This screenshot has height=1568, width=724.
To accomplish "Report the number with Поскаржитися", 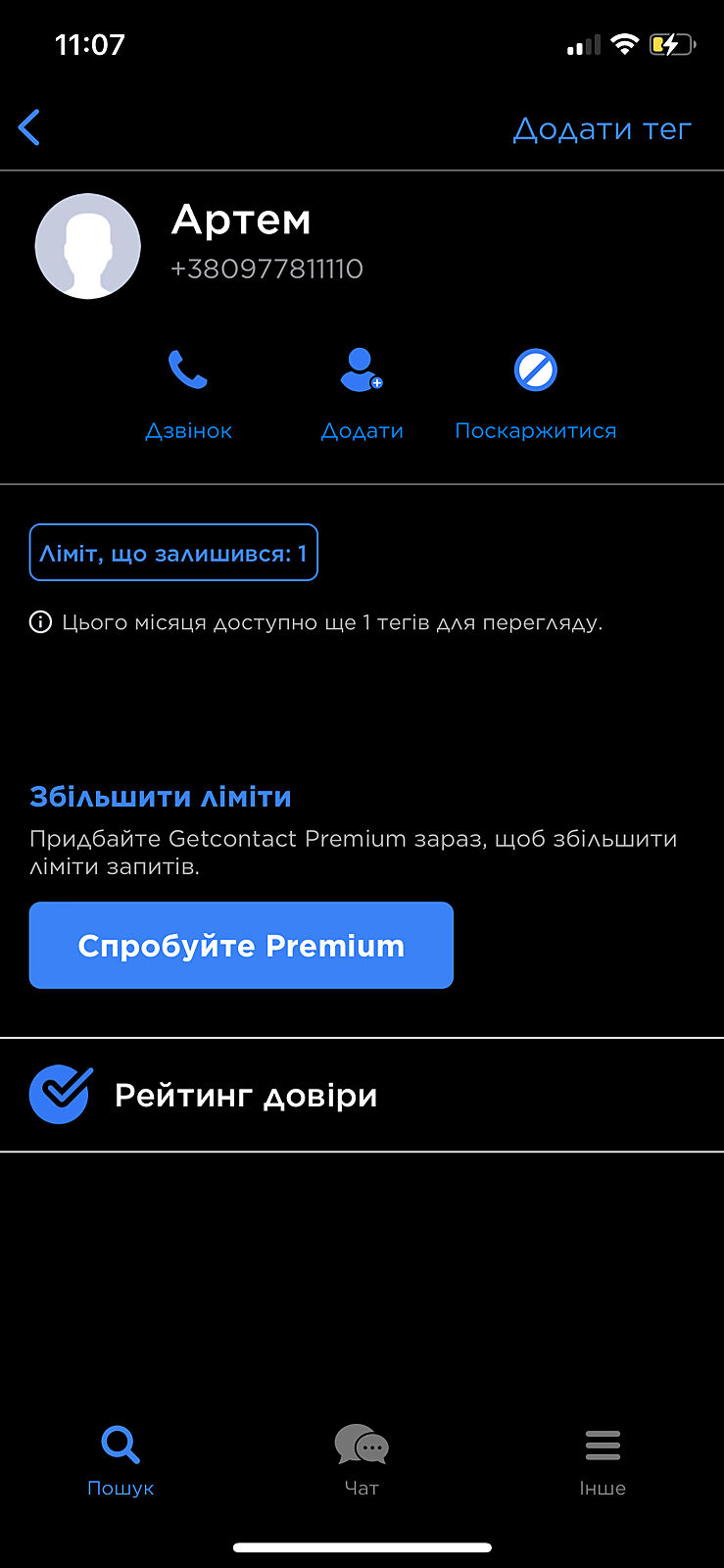I will pos(535,392).
